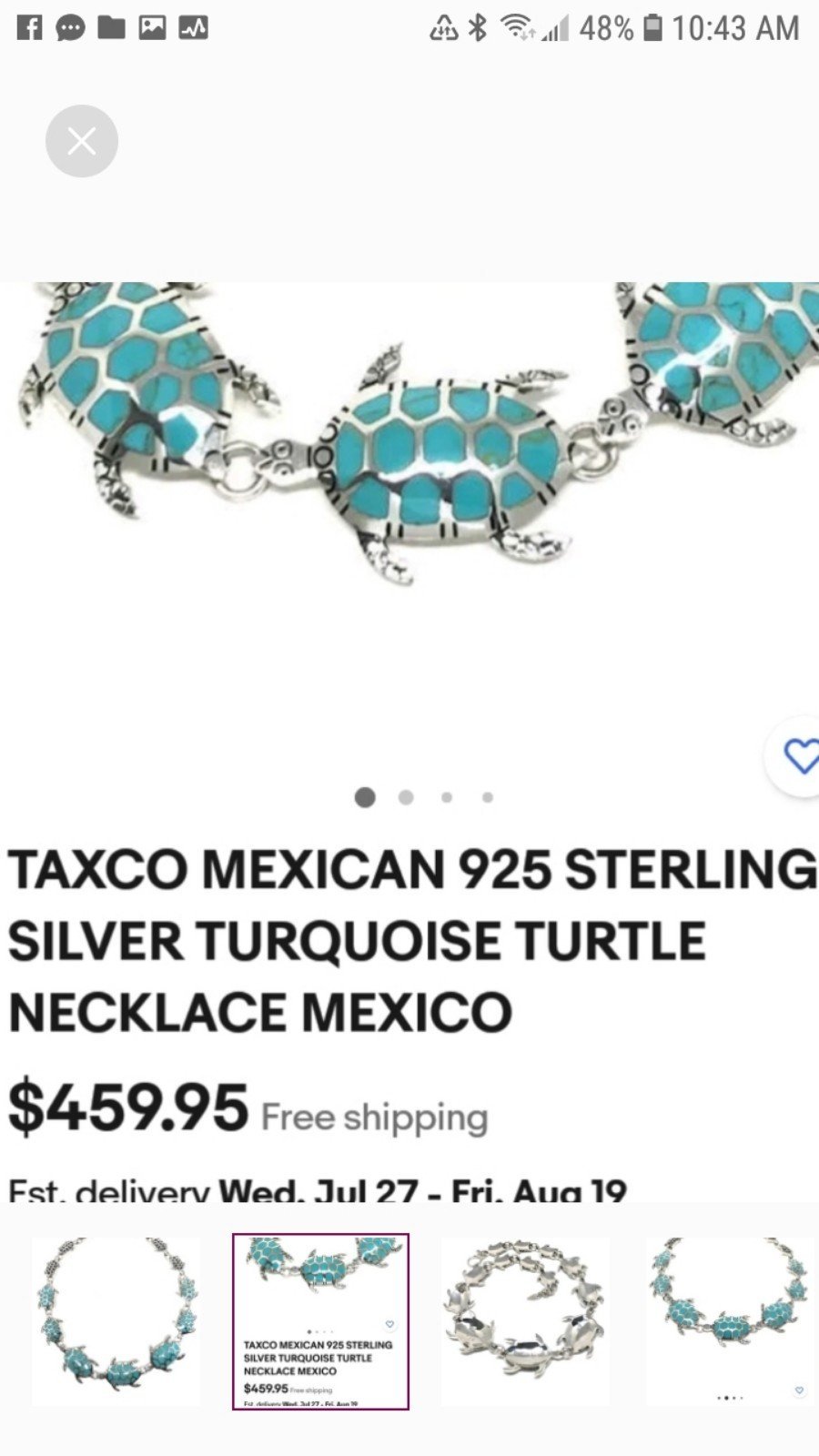Image resolution: width=819 pixels, height=1456 pixels.
Task: Select the listing screenshot thumbnail with price
Action: [x=320, y=1321]
